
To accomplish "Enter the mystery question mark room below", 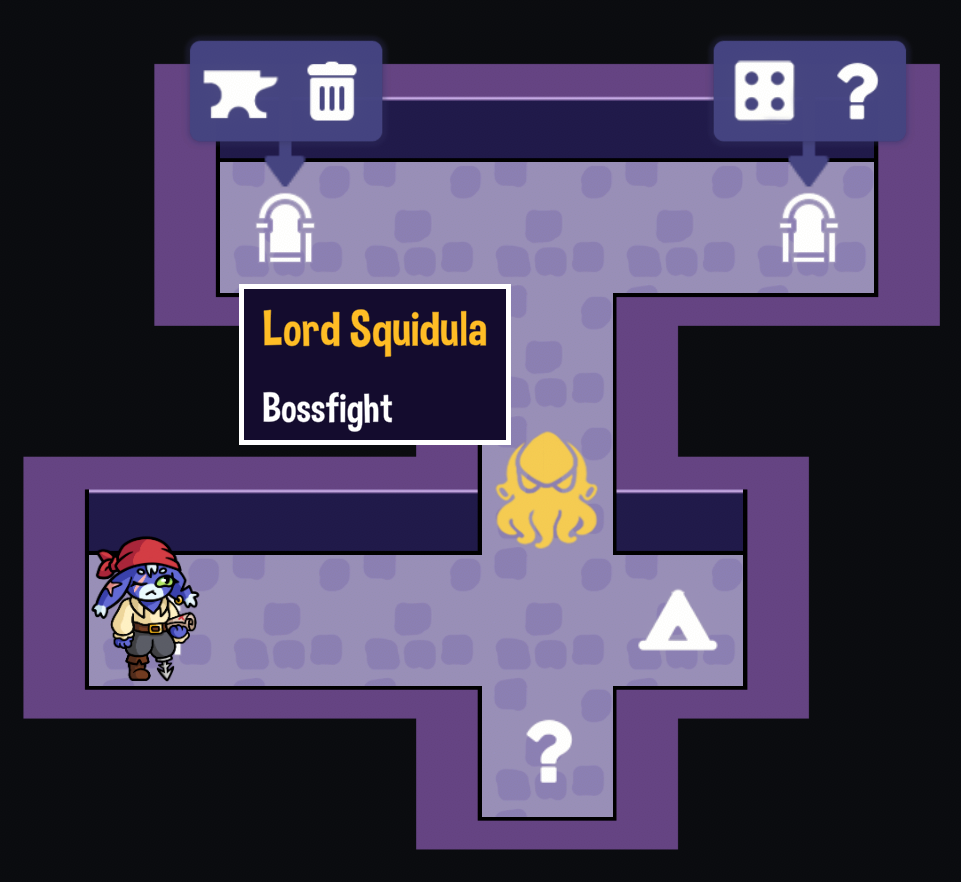I will pyautogui.click(x=549, y=753).
